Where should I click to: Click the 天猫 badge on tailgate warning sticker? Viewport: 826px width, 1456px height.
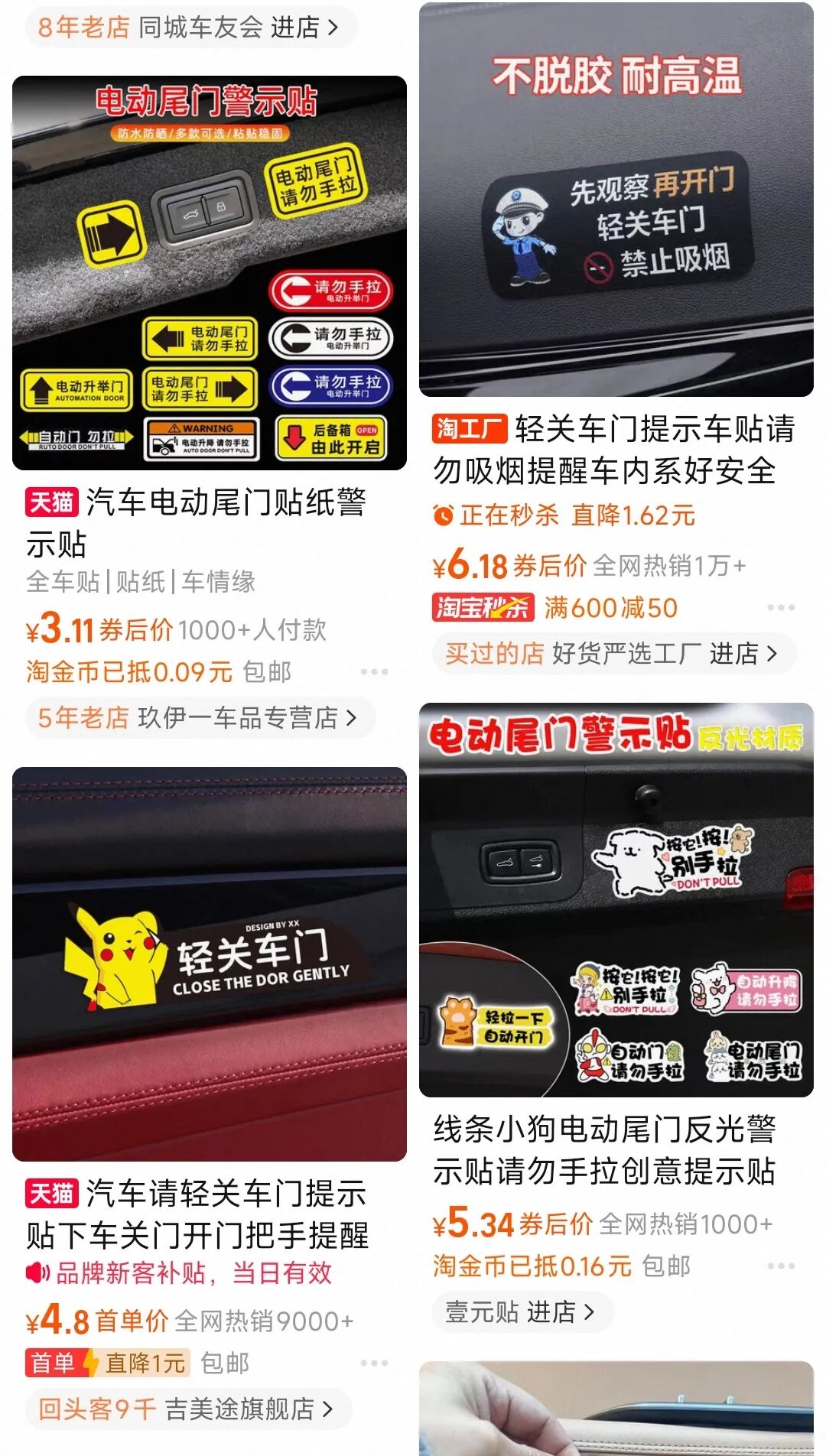[x=50, y=502]
